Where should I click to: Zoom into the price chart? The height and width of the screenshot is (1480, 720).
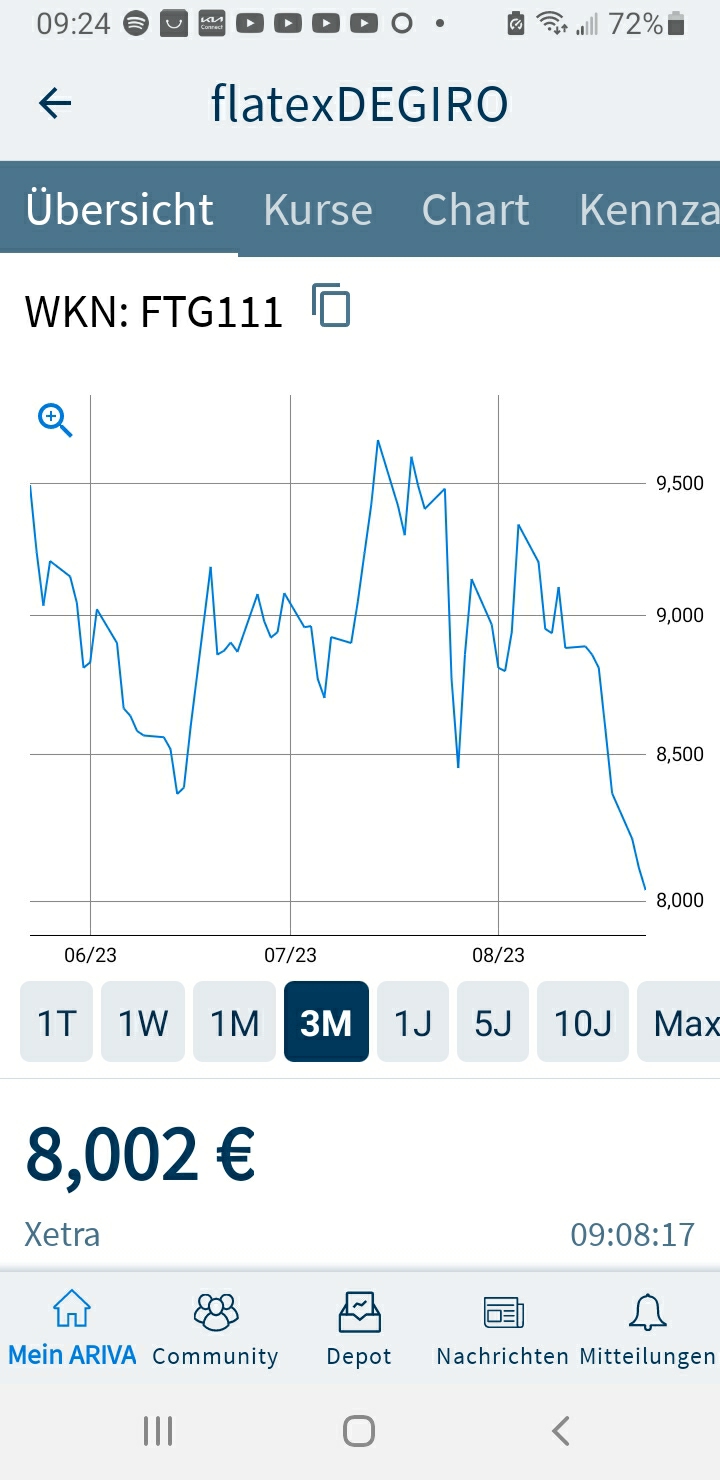point(55,420)
